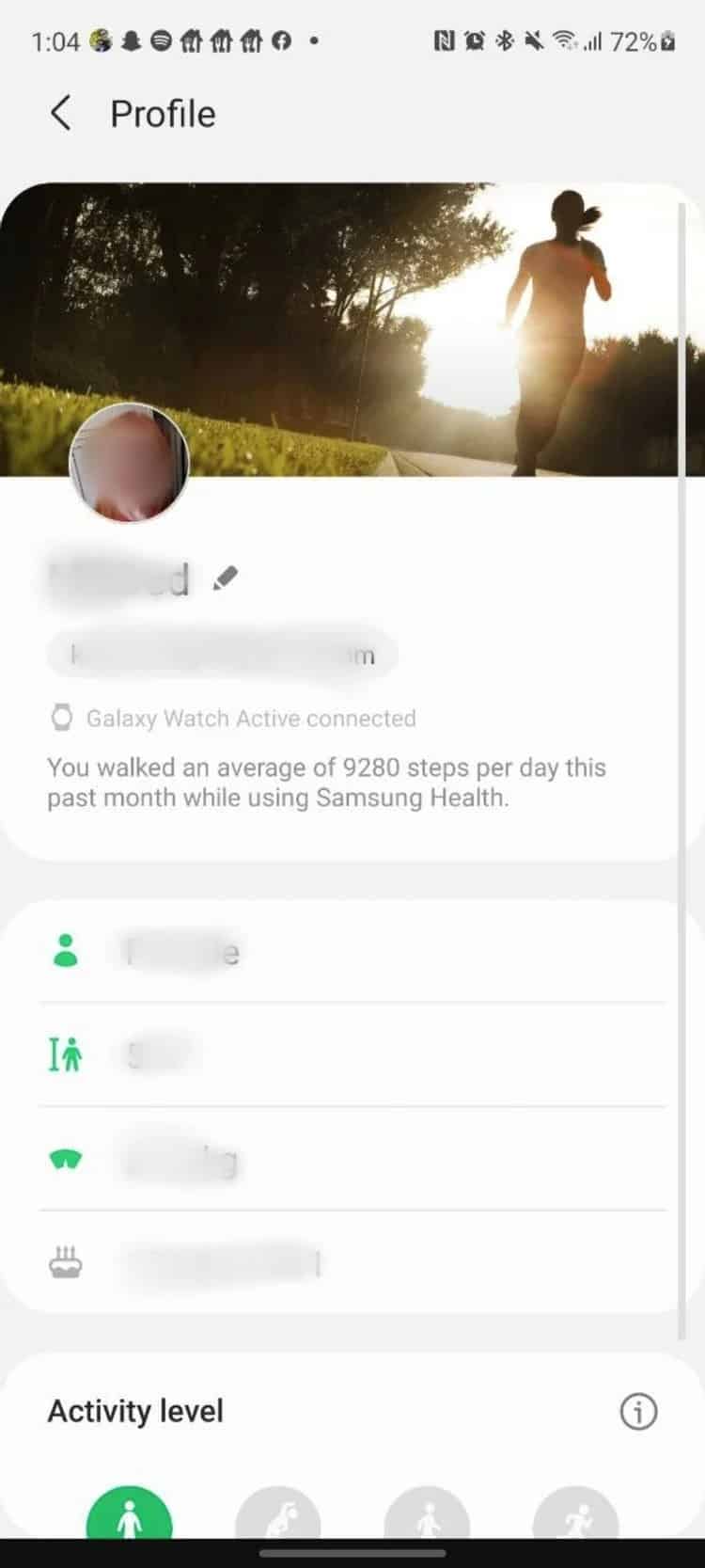Open the height row
This screenshot has width=705, height=1568.
[x=352, y=1055]
